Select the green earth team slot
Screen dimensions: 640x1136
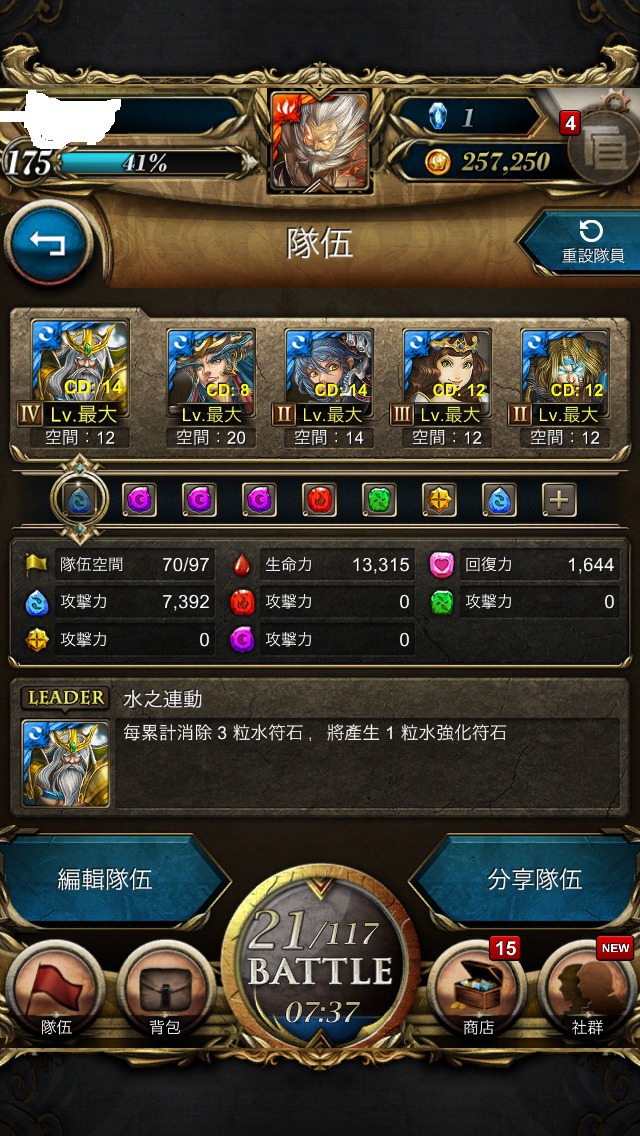(379, 499)
